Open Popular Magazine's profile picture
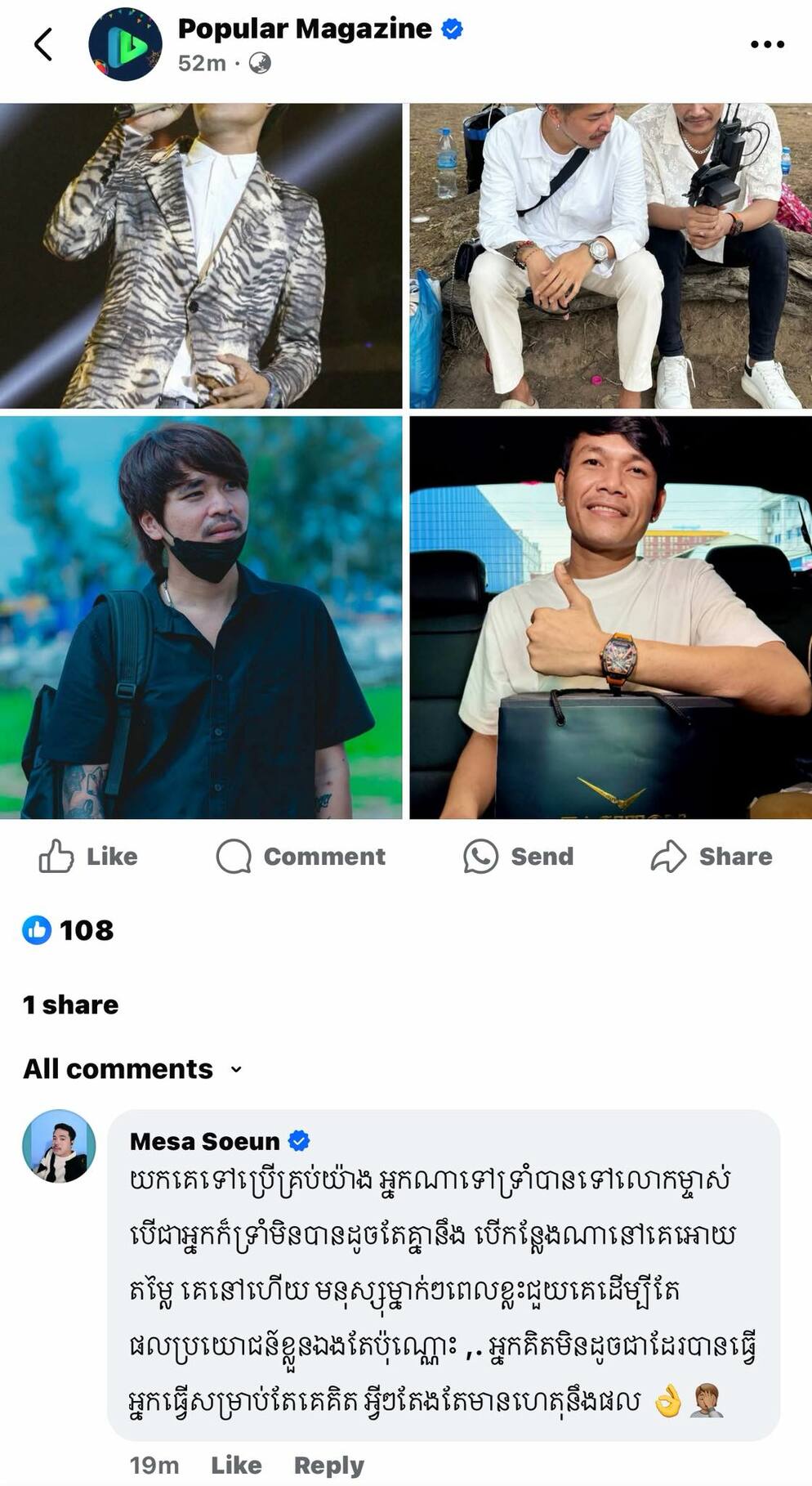This screenshot has width=812, height=1486. click(125, 44)
